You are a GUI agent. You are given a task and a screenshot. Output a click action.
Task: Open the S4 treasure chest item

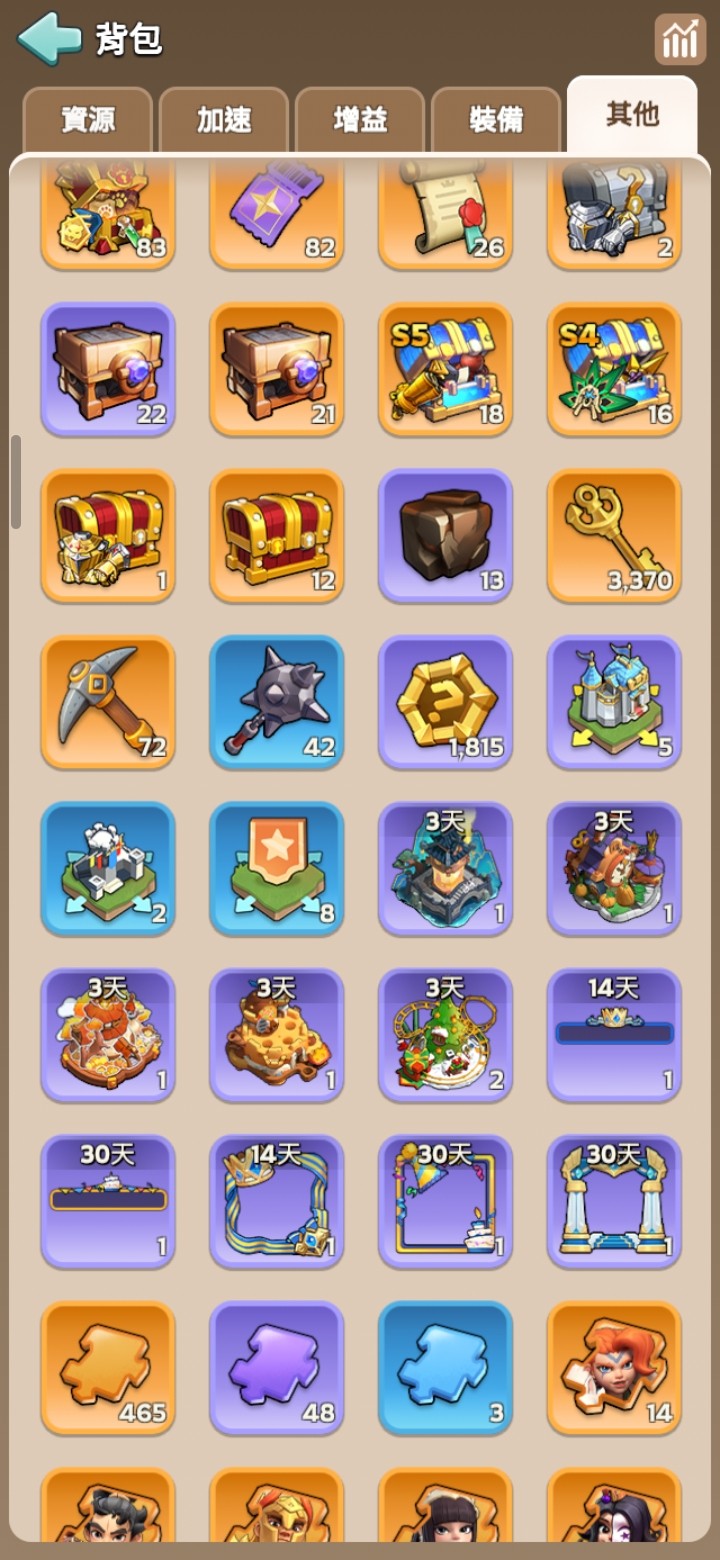(x=614, y=370)
